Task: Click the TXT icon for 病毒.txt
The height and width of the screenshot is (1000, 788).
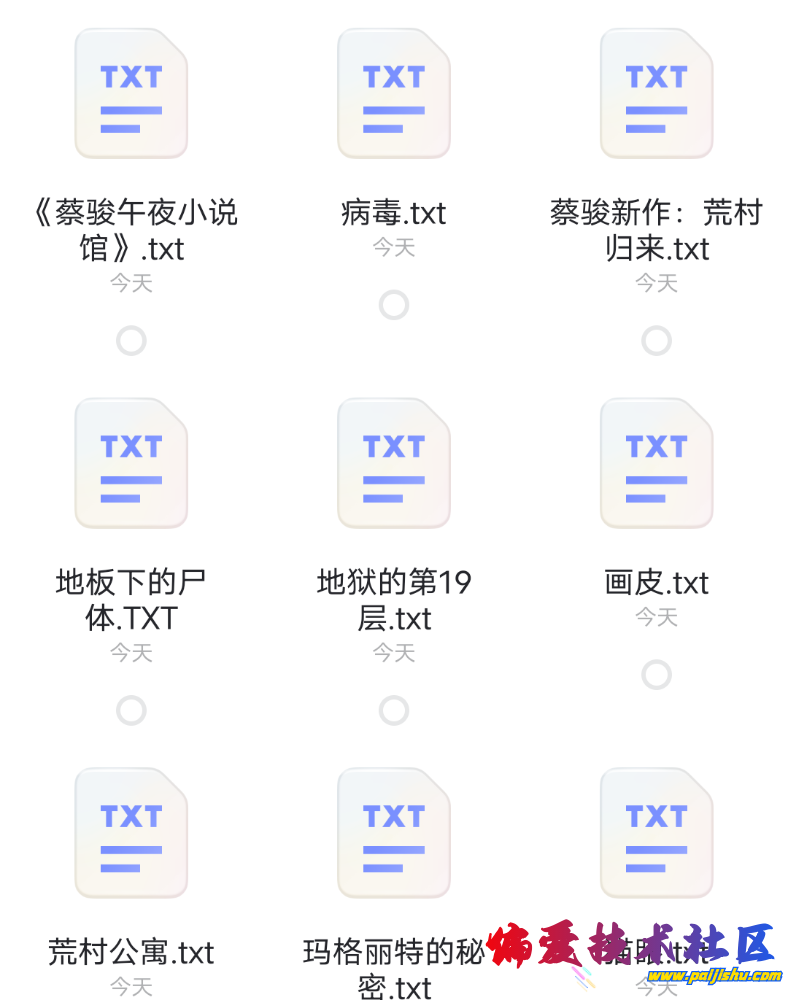Action: [x=393, y=92]
